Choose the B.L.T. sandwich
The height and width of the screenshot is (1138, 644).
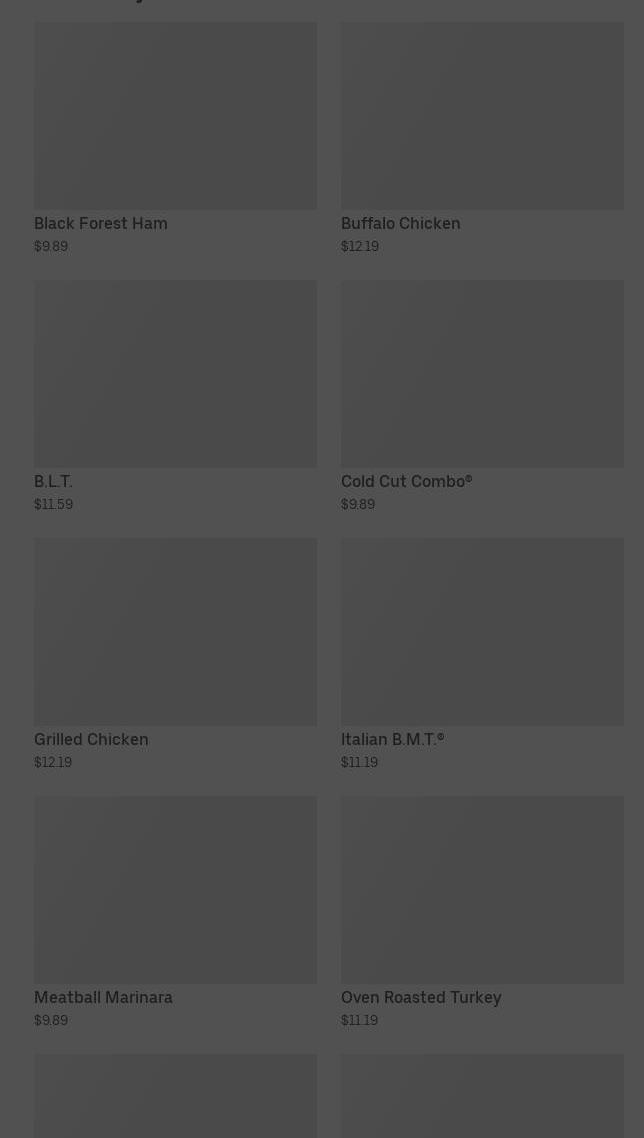175,396
